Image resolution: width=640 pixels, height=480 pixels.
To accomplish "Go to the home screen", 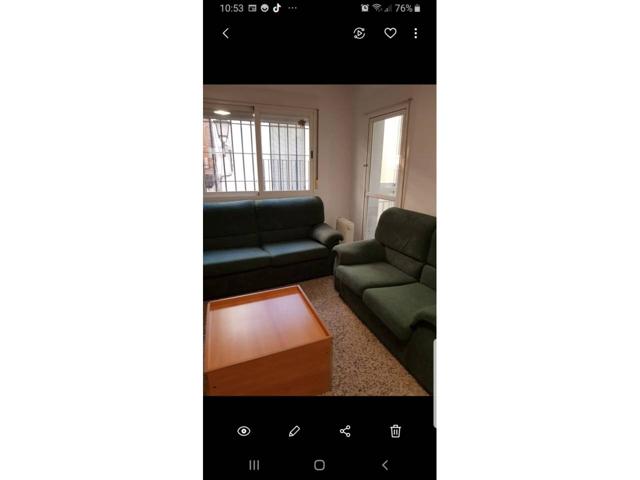I will 319,465.
